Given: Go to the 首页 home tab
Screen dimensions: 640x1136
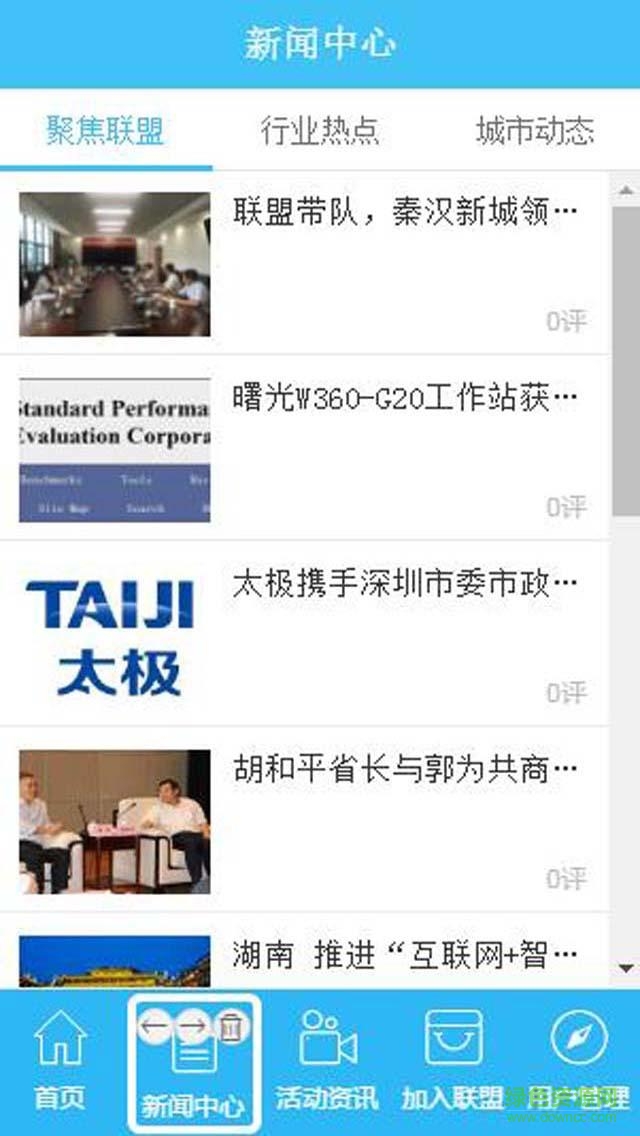Looking at the screenshot, I should (x=61, y=1060).
